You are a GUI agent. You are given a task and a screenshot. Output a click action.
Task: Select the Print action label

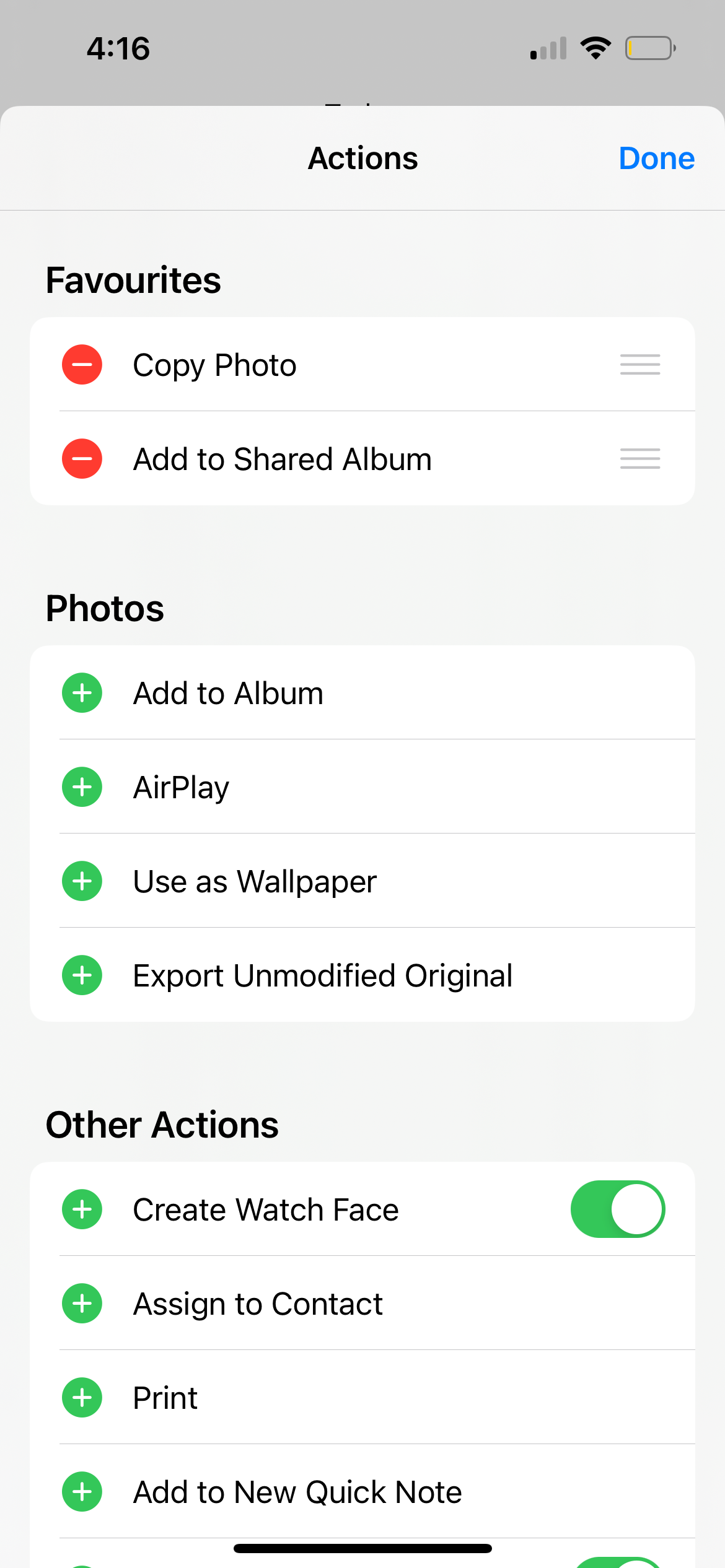[x=164, y=1397]
